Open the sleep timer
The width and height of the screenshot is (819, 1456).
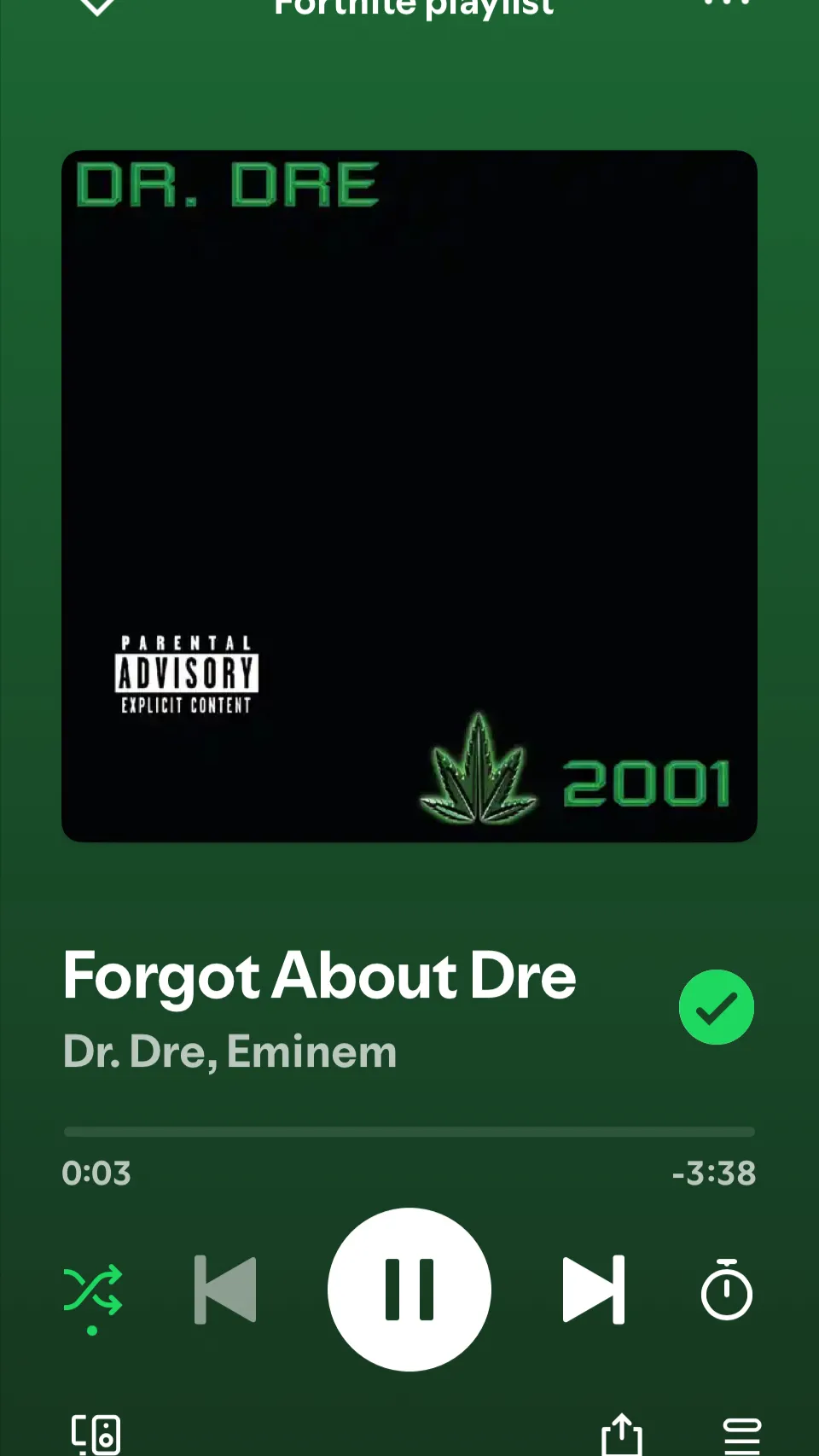[726, 1290]
